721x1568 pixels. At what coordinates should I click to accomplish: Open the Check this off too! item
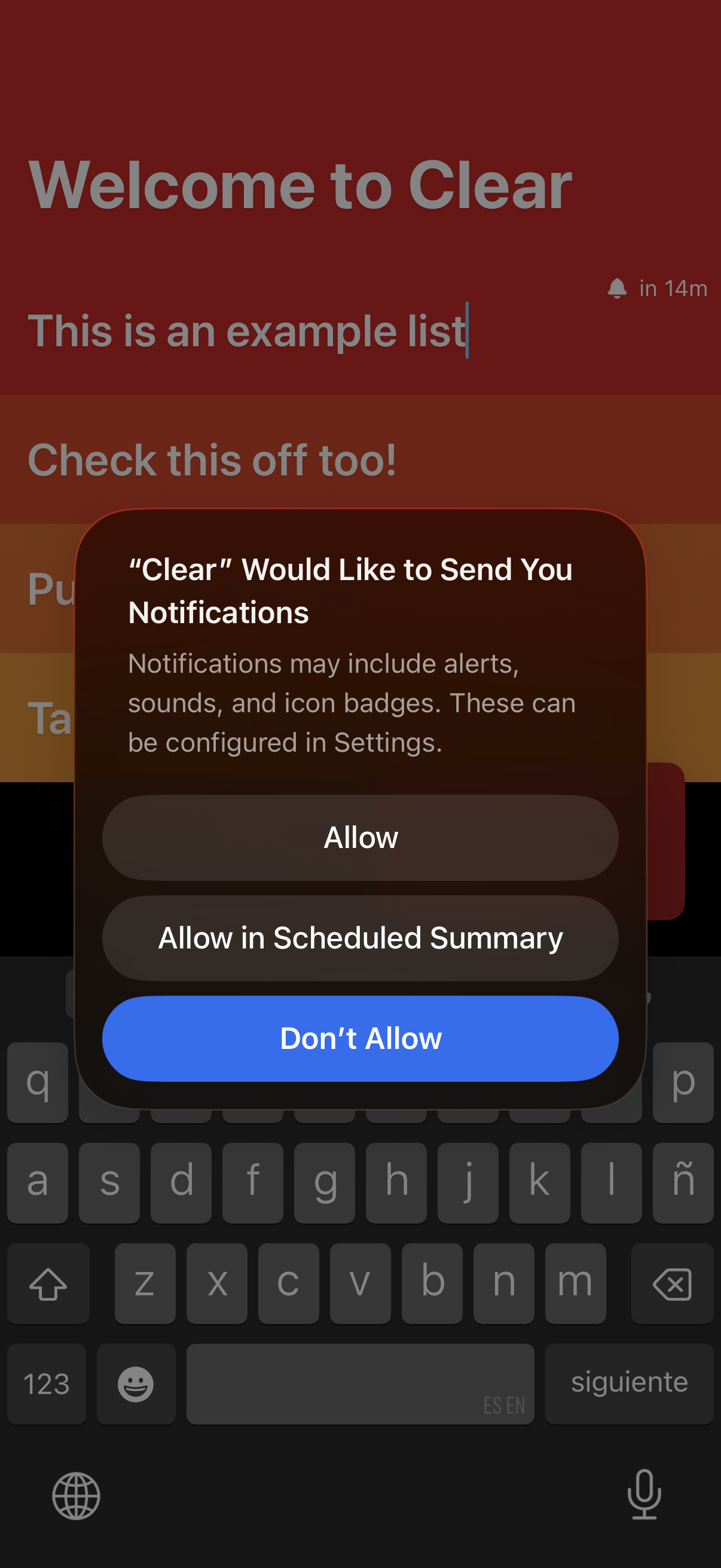point(213,459)
